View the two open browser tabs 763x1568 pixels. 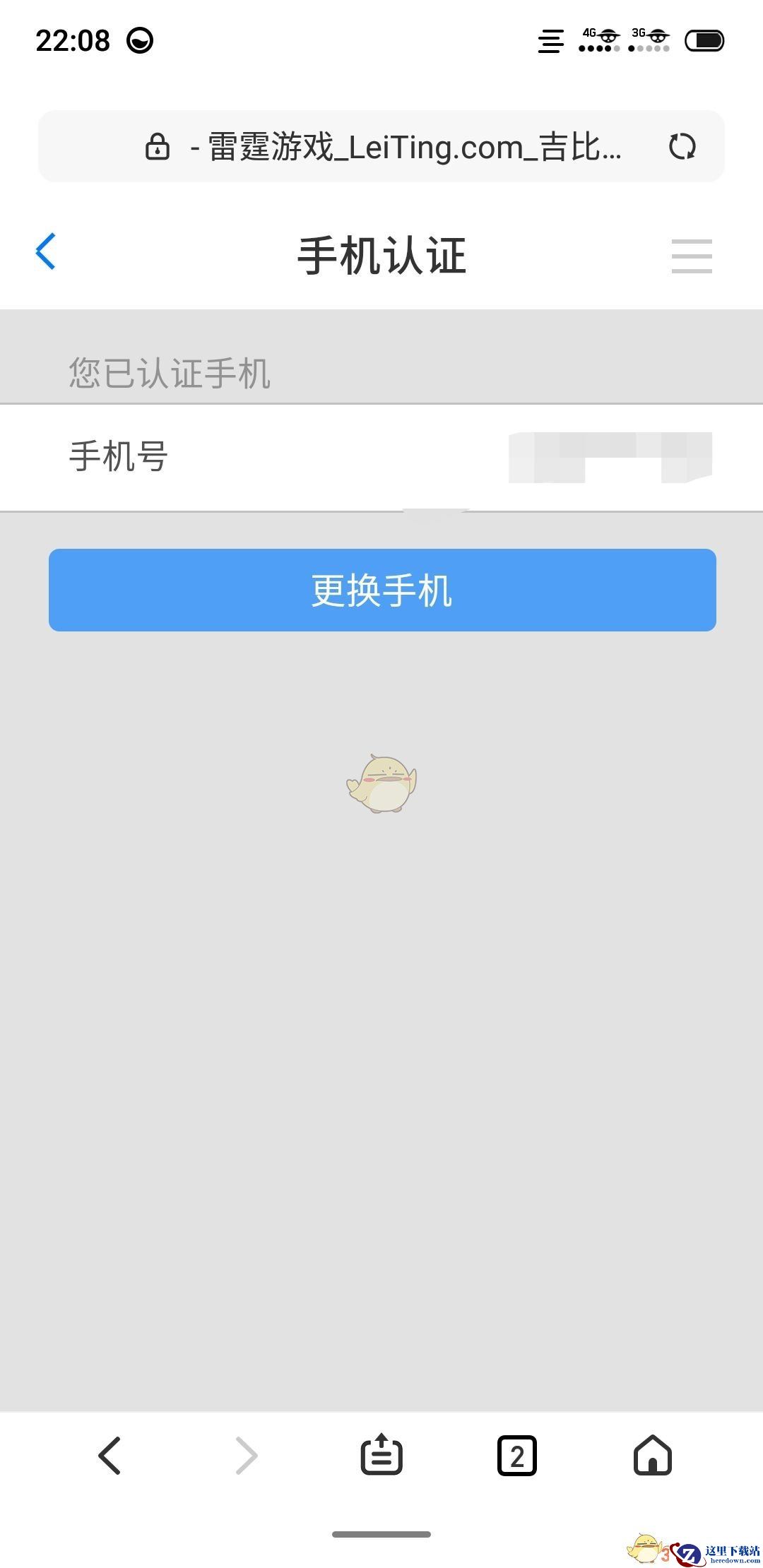point(517,1455)
